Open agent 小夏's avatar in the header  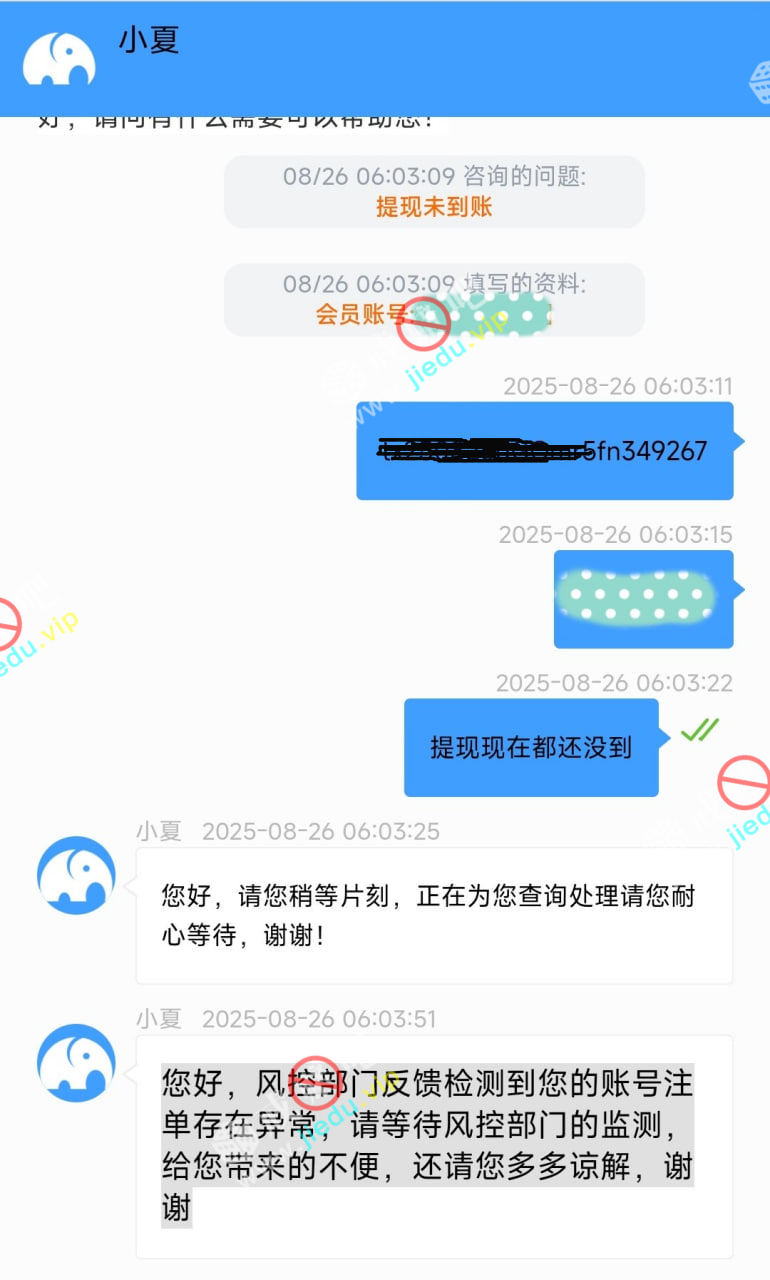coord(59,59)
